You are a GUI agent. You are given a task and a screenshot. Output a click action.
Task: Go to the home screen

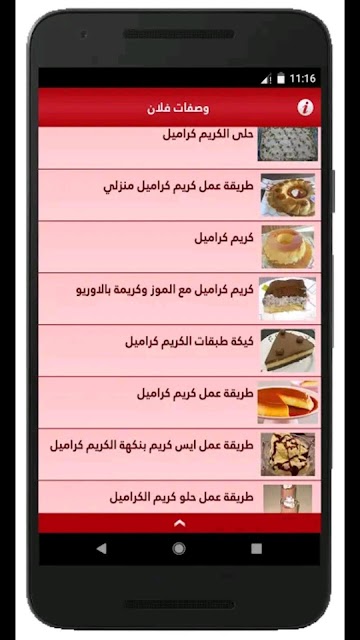point(179,549)
